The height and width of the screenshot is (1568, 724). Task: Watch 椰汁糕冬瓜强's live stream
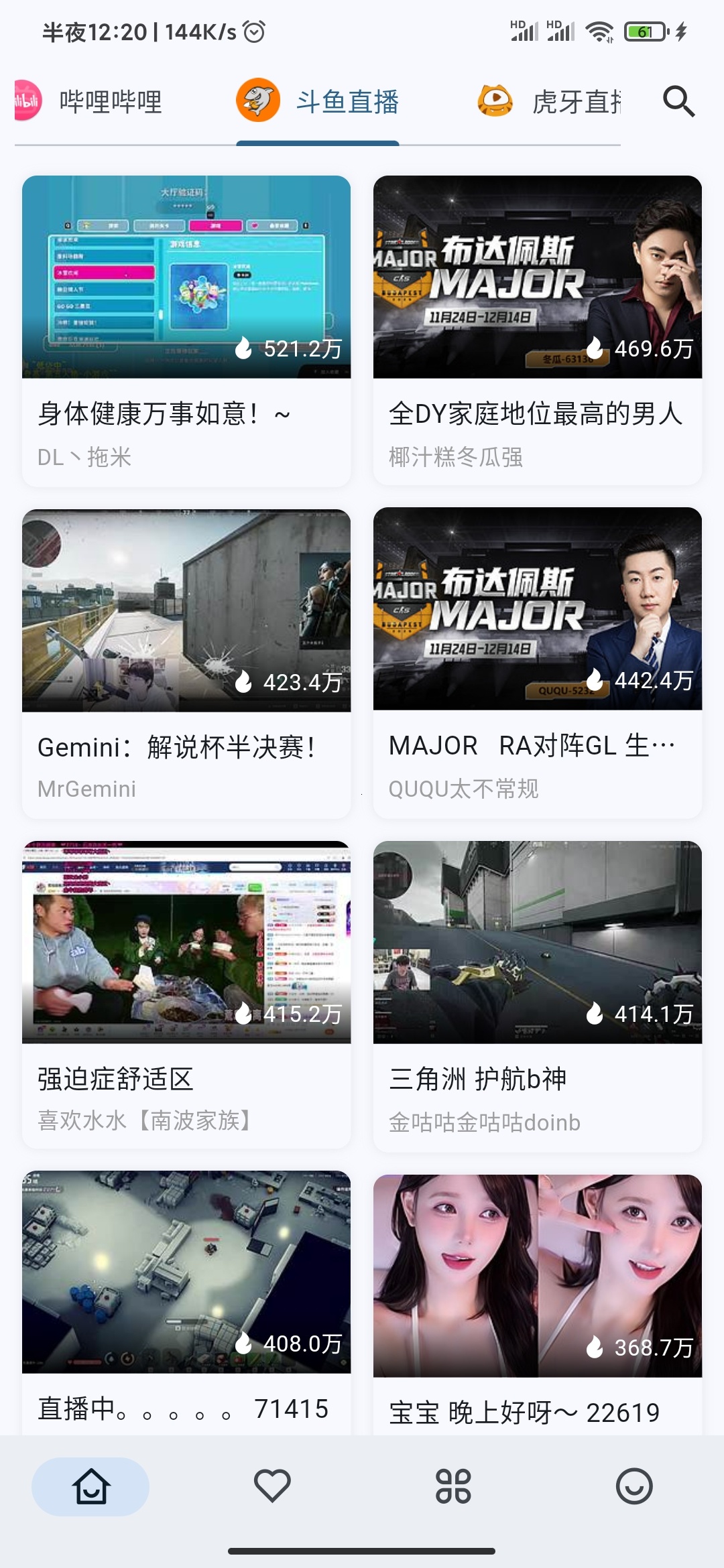[x=538, y=330]
